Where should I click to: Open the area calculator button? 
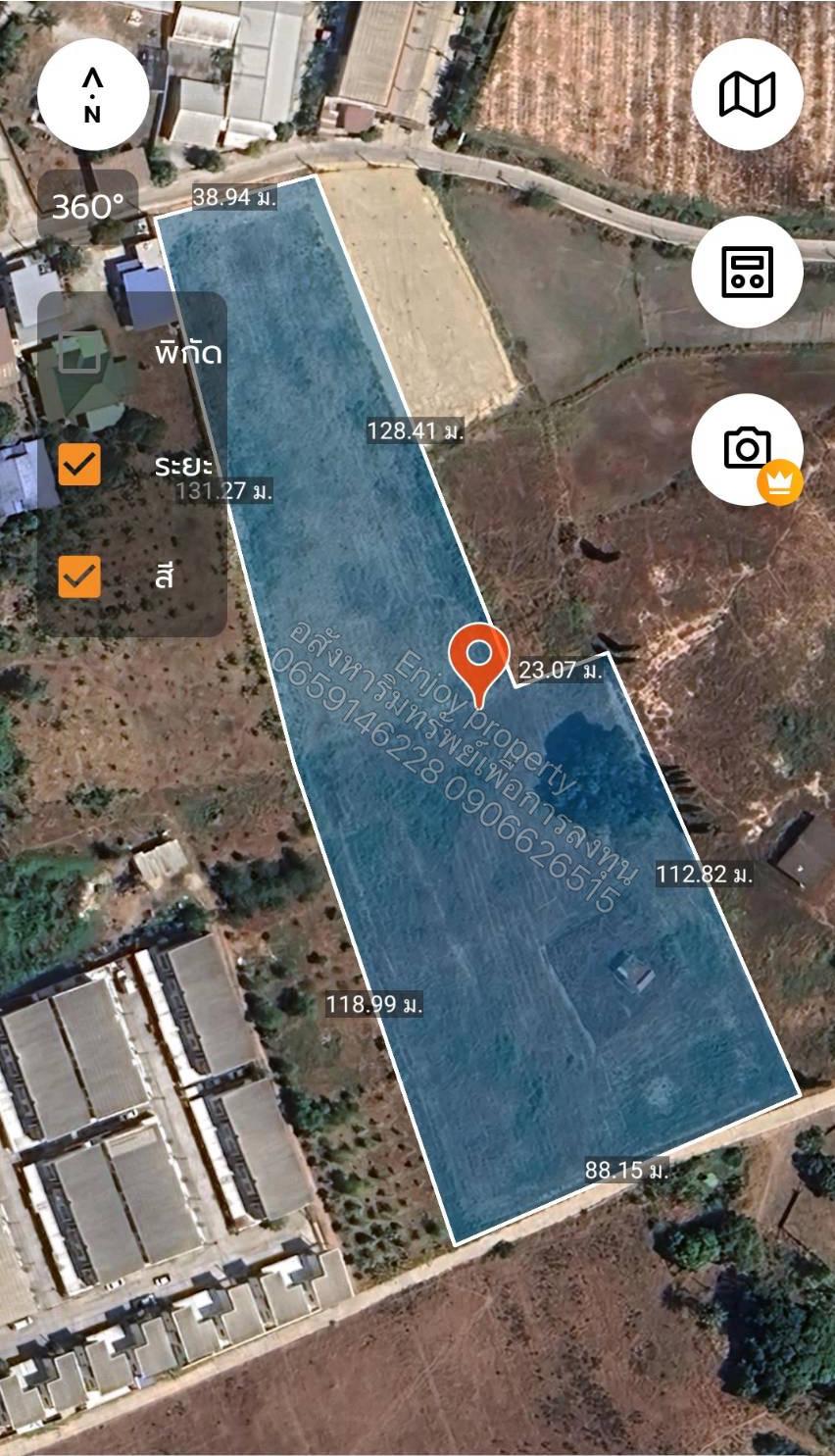tap(747, 272)
